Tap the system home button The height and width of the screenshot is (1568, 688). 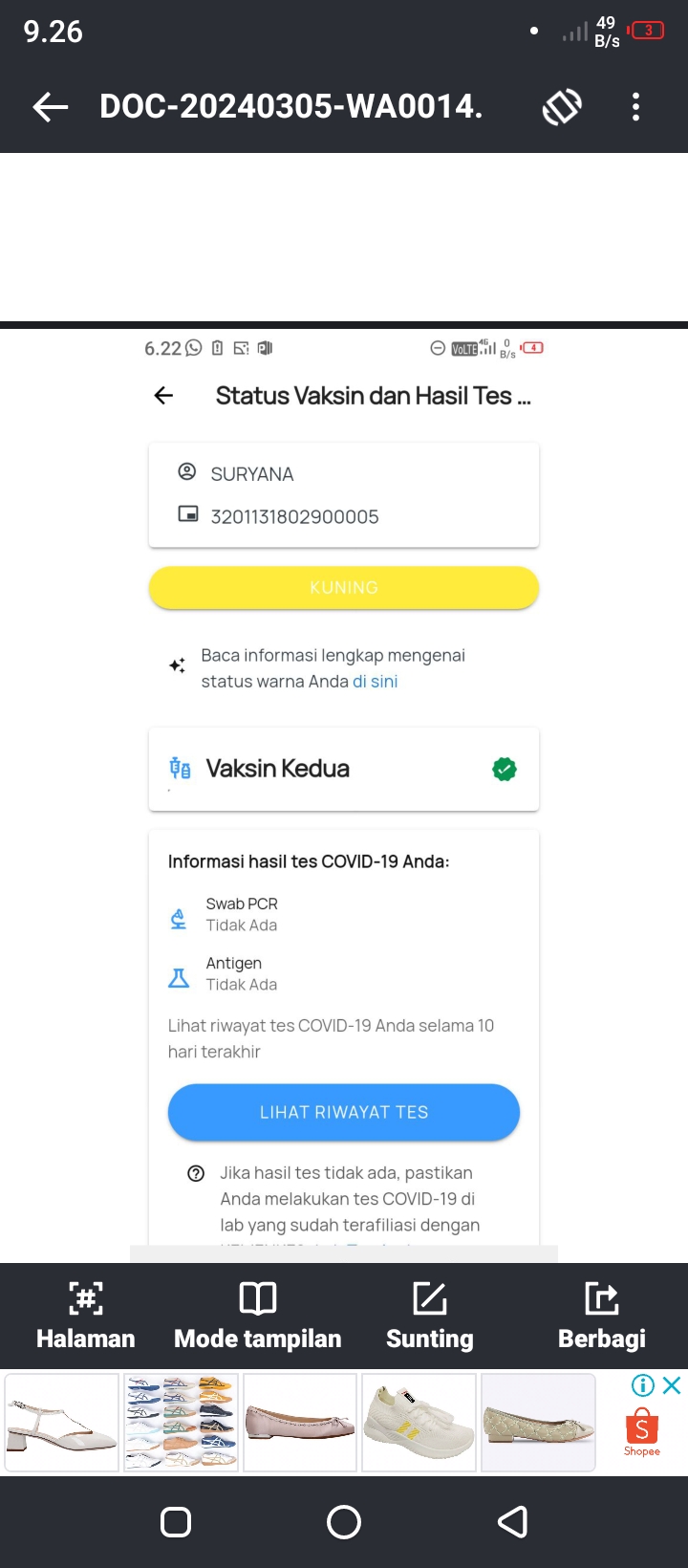pyautogui.click(x=344, y=1522)
